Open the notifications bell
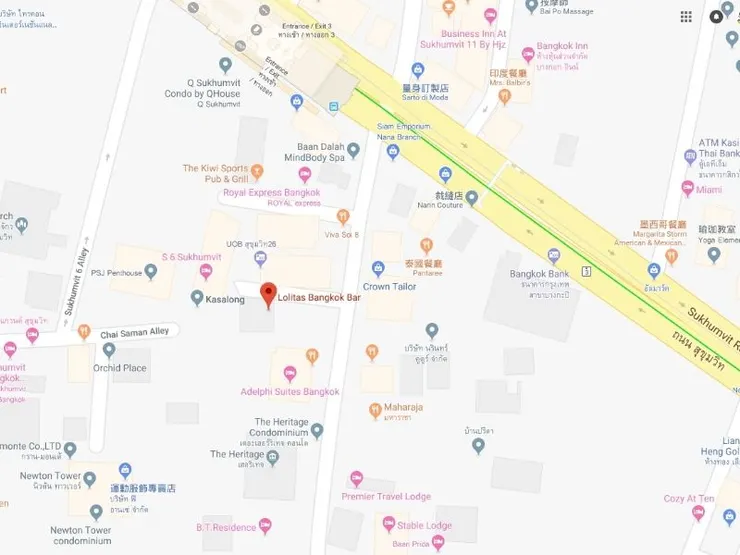The width and height of the screenshot is (740, 555). [x=716, y=17]
